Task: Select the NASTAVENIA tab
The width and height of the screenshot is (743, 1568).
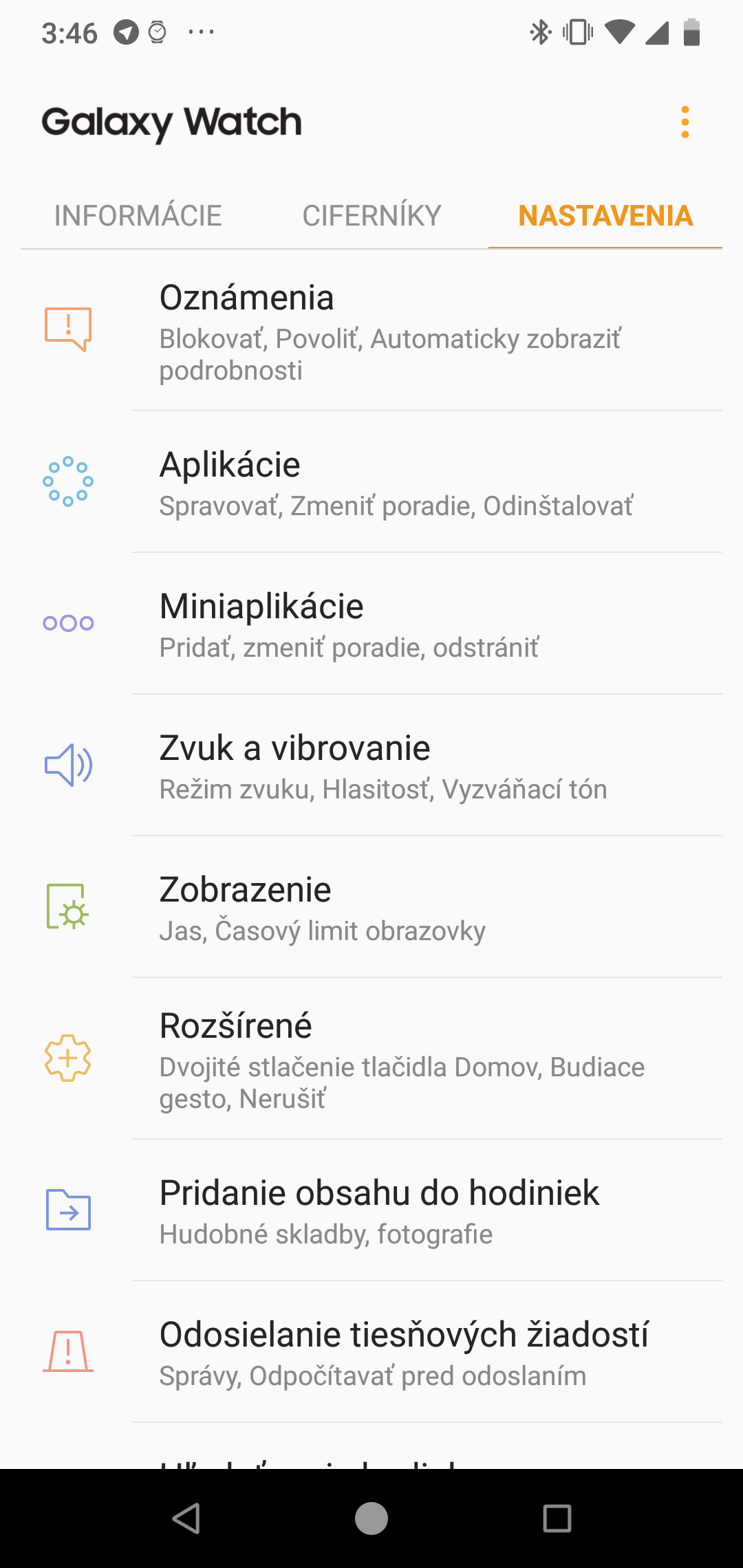Action: (x=605, y=216)
